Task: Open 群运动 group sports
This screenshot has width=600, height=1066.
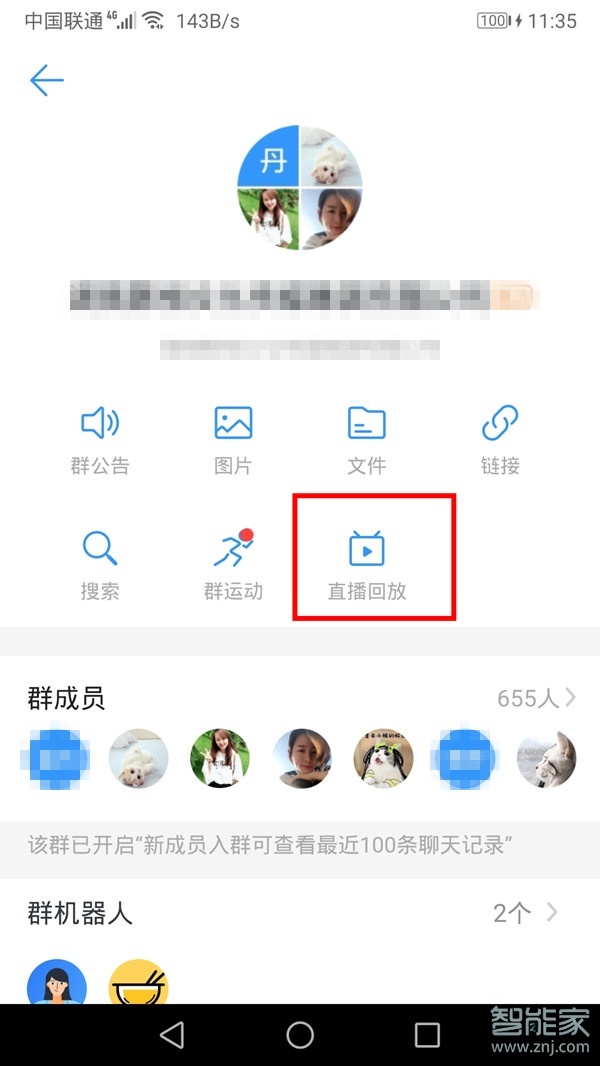Action: click(x=233, y=565)
